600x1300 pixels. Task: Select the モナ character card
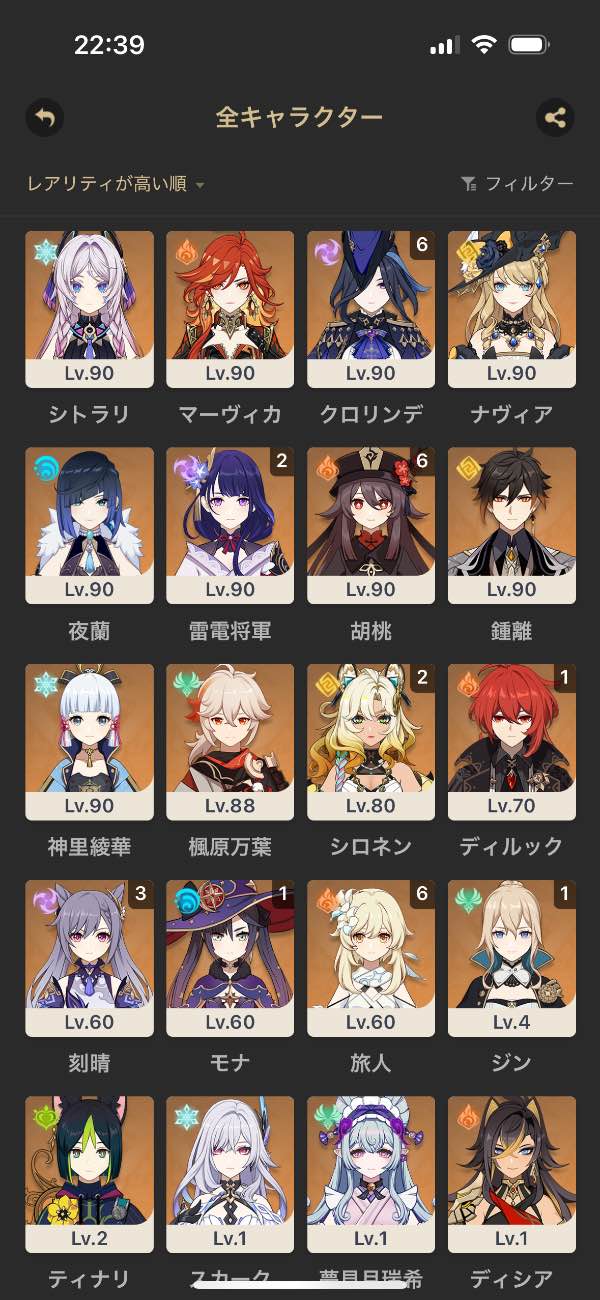tap(230, 957)
